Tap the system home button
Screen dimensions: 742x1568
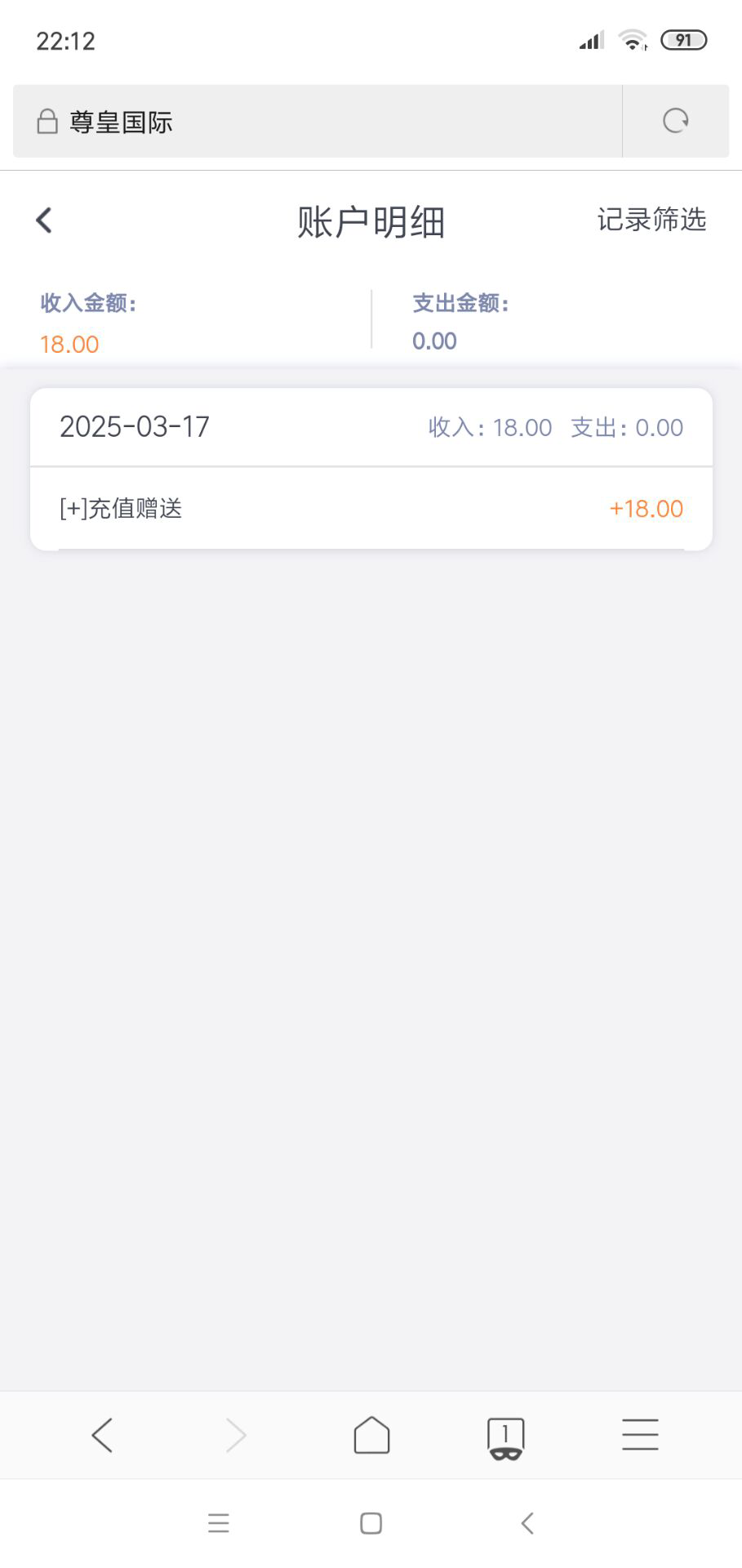click(371, 1523)
